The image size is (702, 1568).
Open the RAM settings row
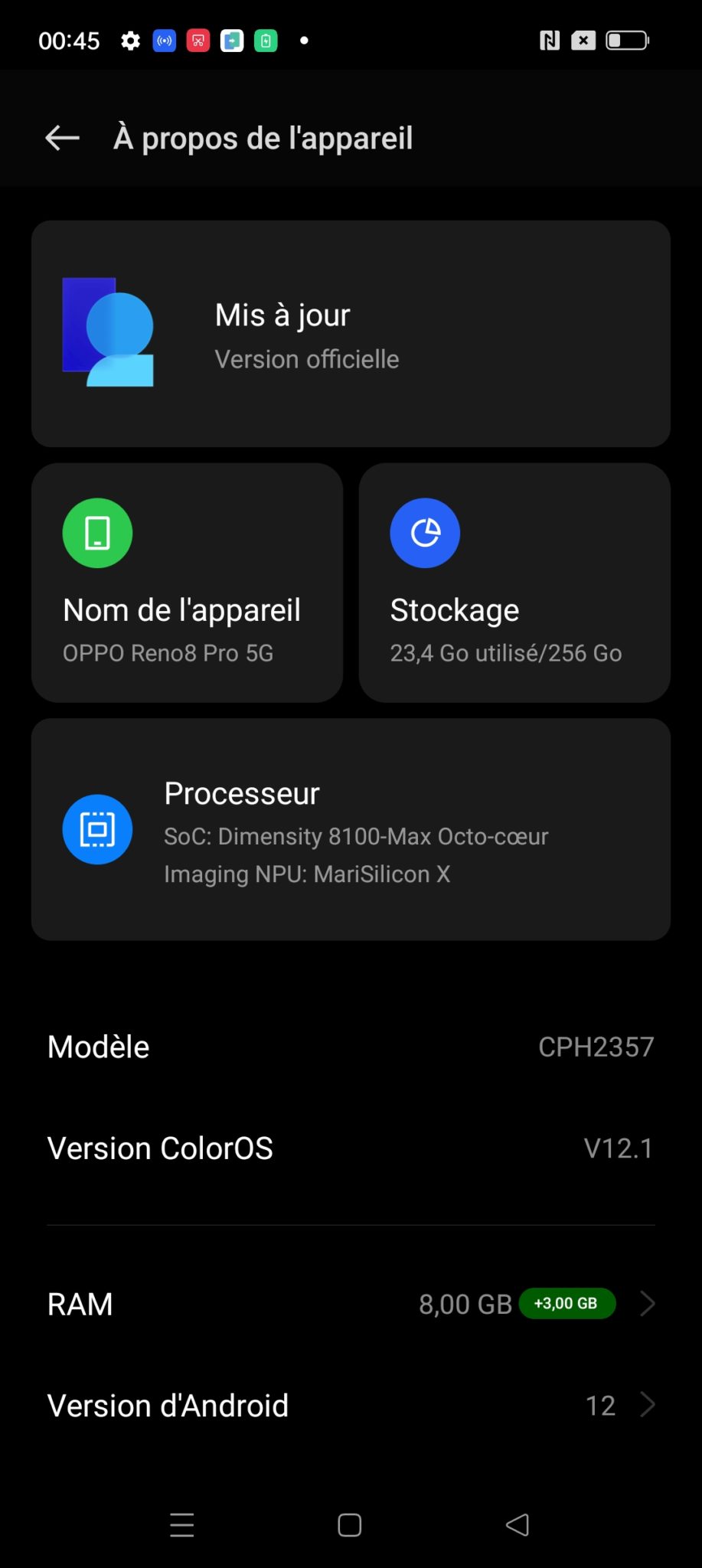pyautogui.click(x=351, y=1304)
